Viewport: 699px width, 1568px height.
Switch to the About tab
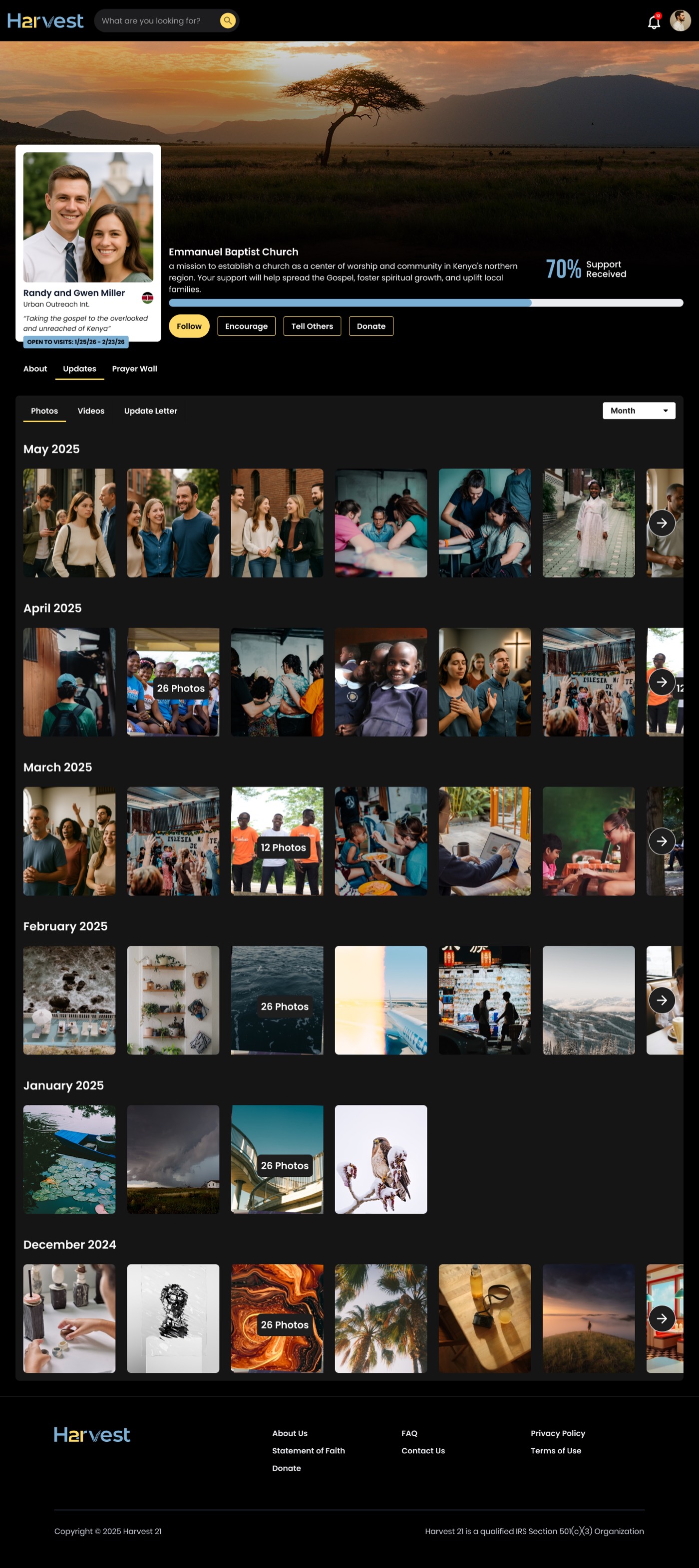pos(35,369)
